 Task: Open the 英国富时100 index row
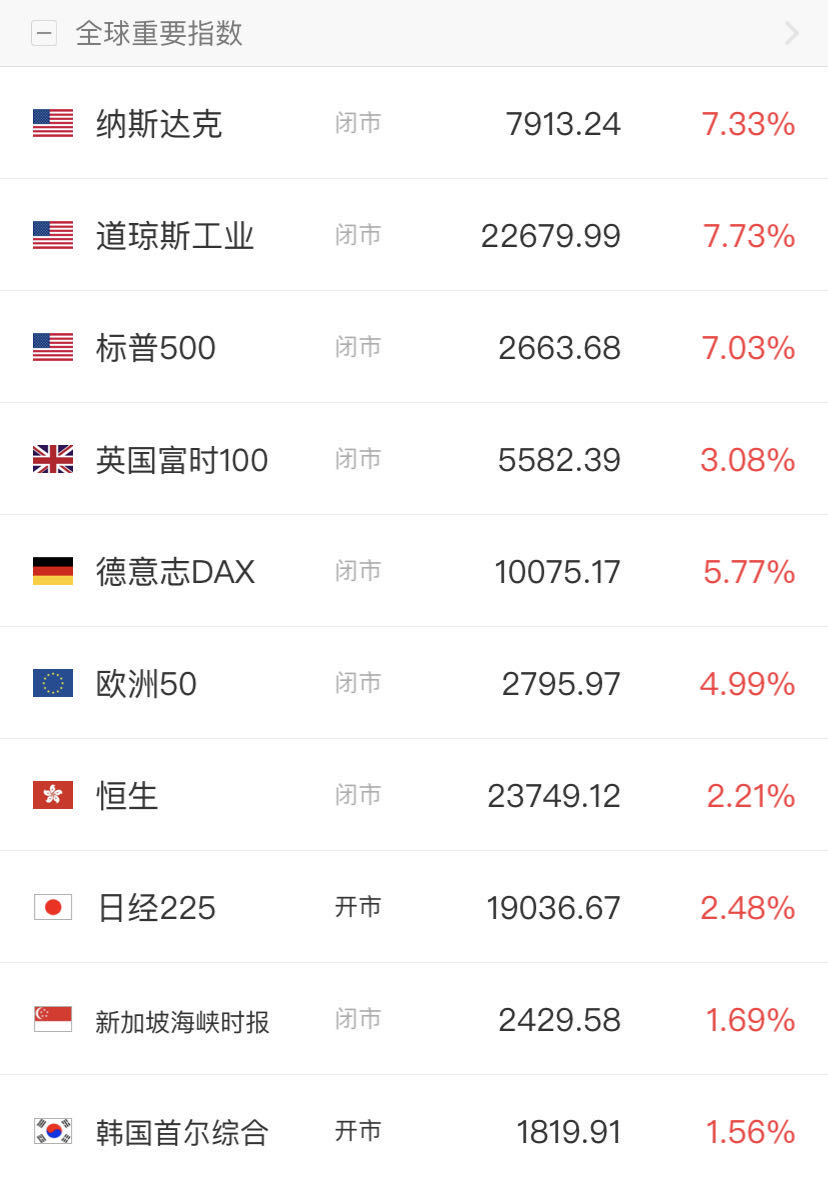point(414,459)
